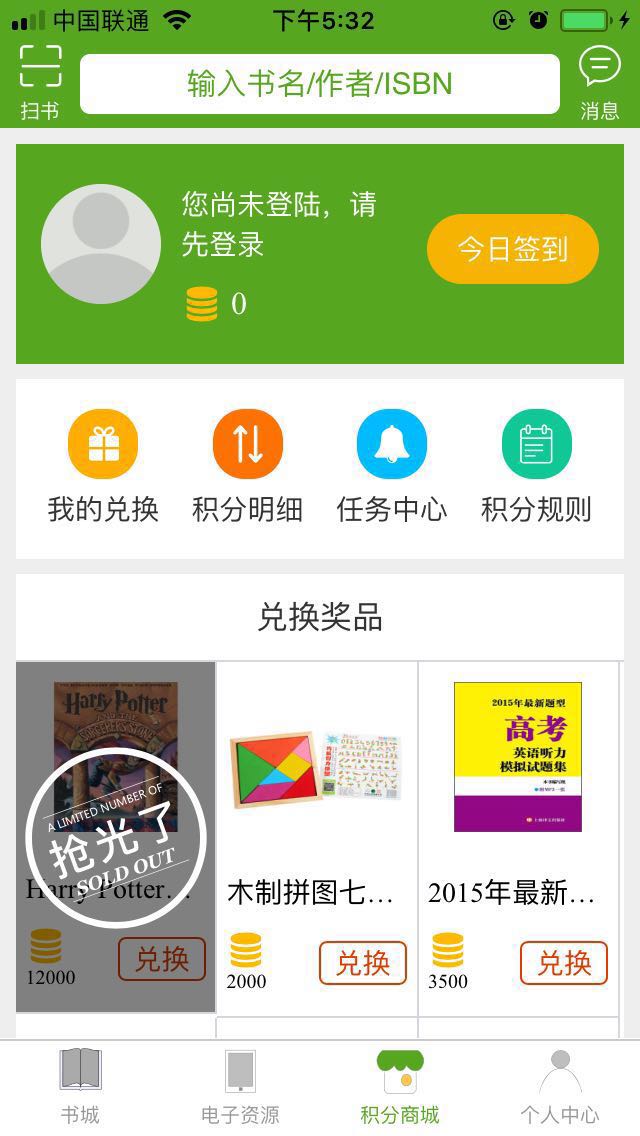View 积分明细 points details
The height and width of the screenshot is (1136, 640).
click(x=248, y=466)
